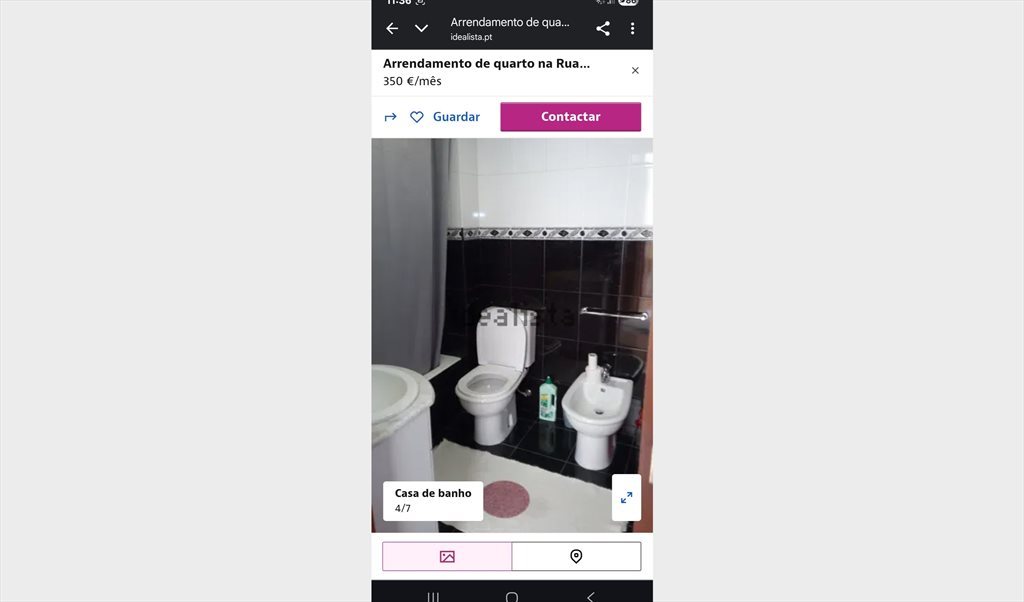Minimize the browser tab with the chevron

click(x=421, y=29)
